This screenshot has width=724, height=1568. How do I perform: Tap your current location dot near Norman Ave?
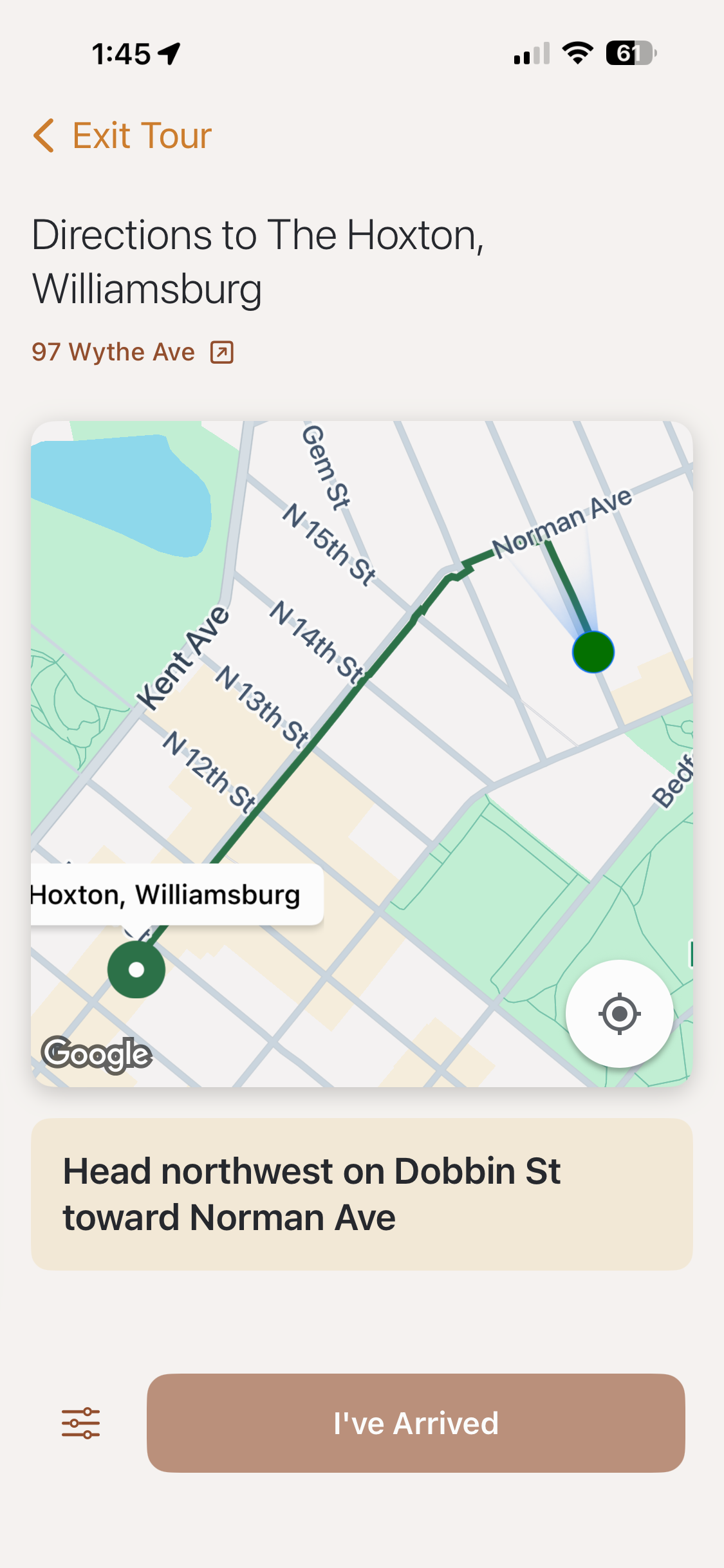coord(592,652)
